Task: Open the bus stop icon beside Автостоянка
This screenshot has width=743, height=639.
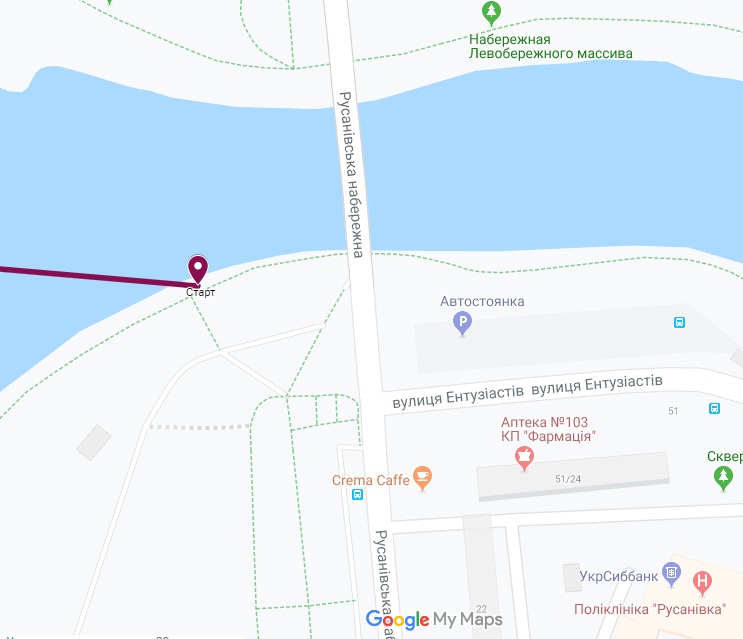Action: [x=679, y=323]
